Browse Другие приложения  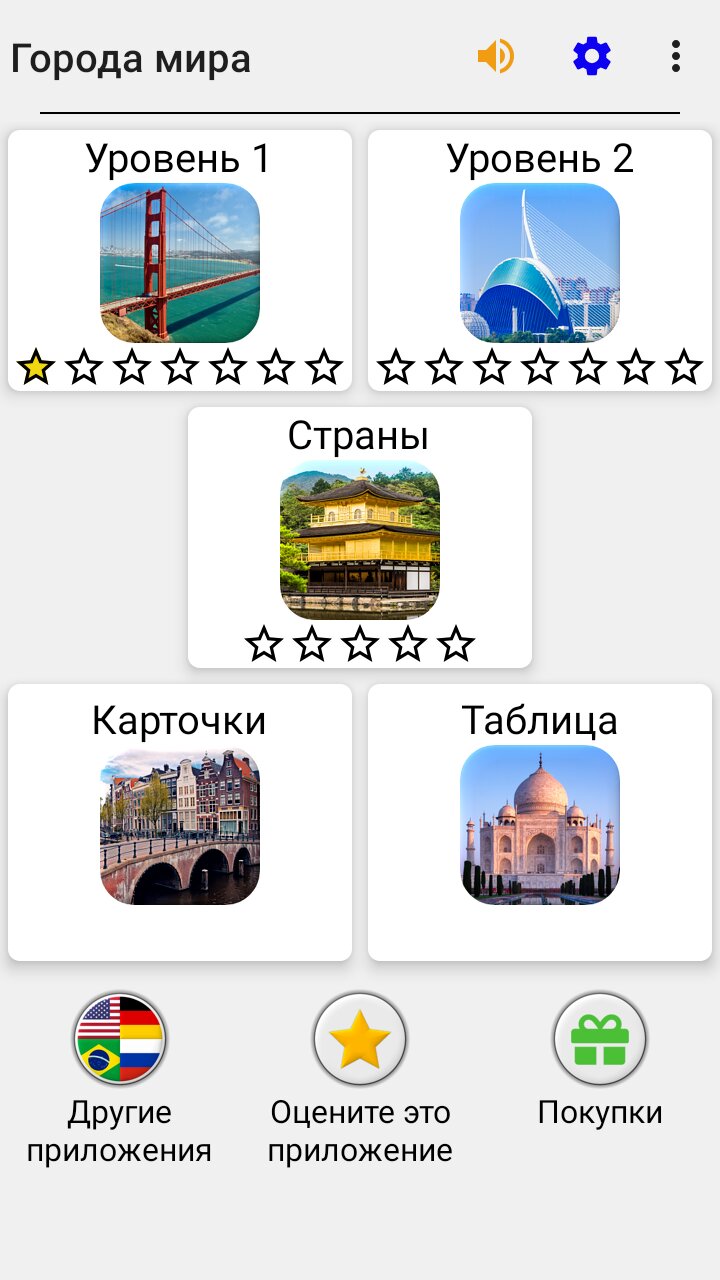click(120, 1040)
